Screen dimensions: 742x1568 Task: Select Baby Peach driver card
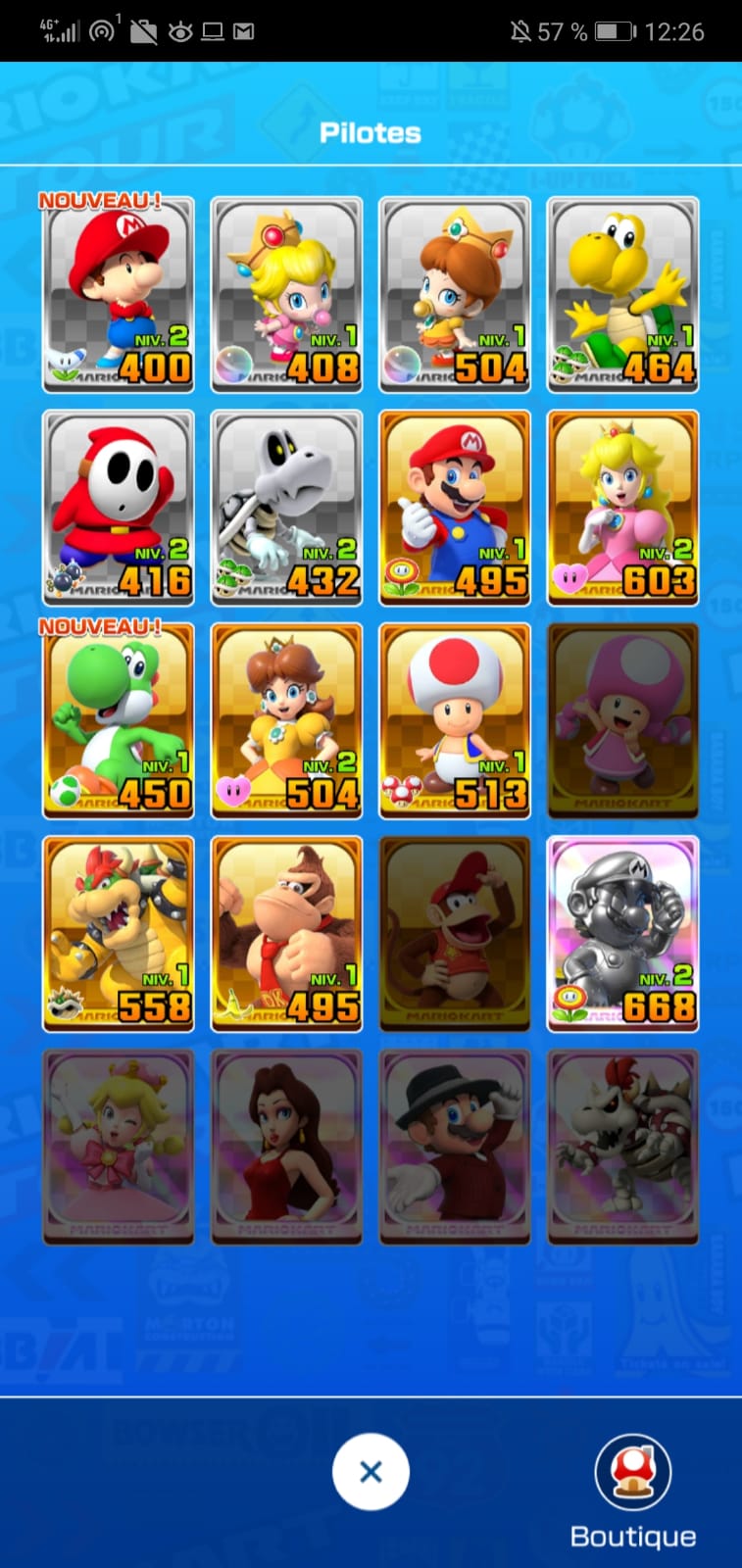[287, 294]
